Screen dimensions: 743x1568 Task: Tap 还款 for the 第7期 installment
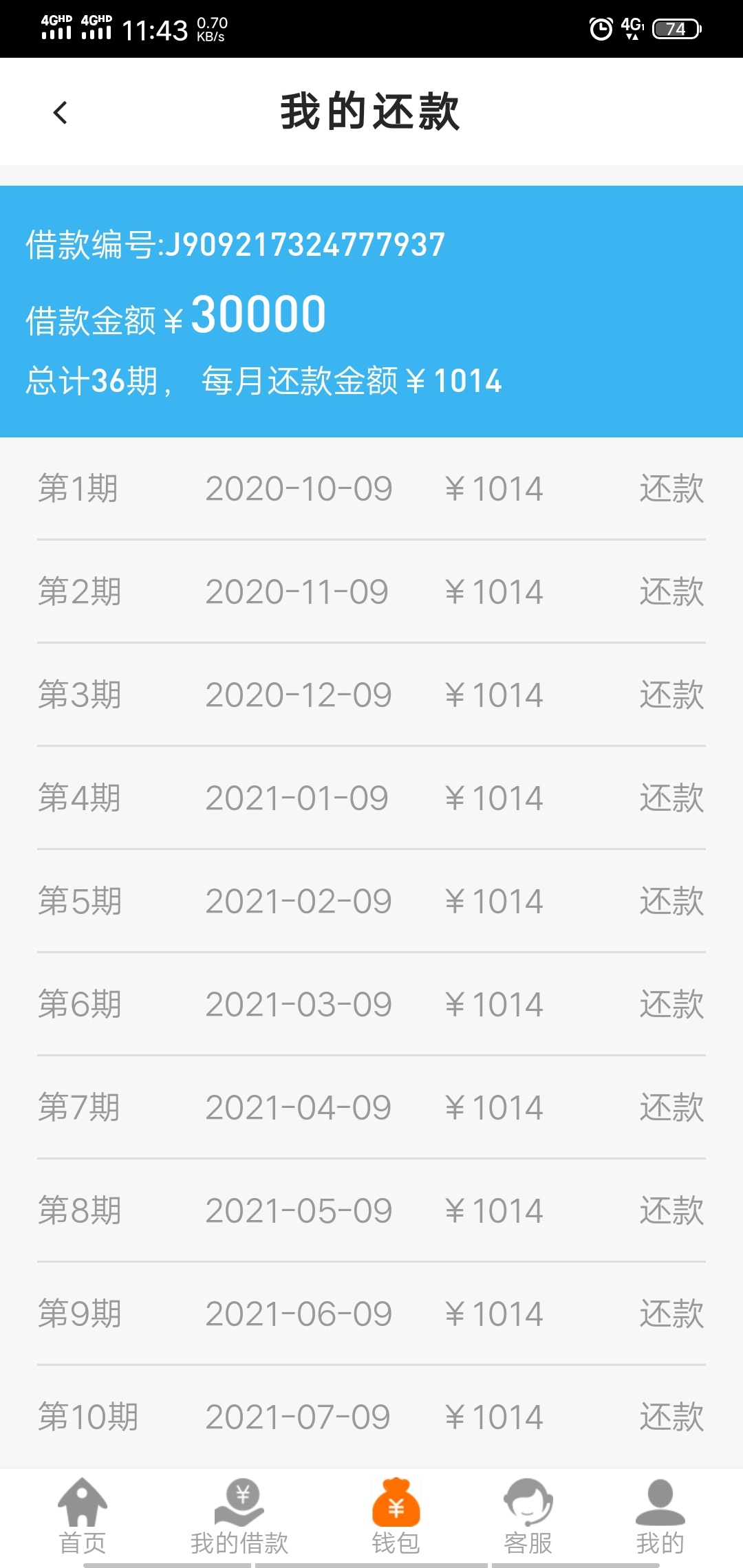(x=671, y=1108)
